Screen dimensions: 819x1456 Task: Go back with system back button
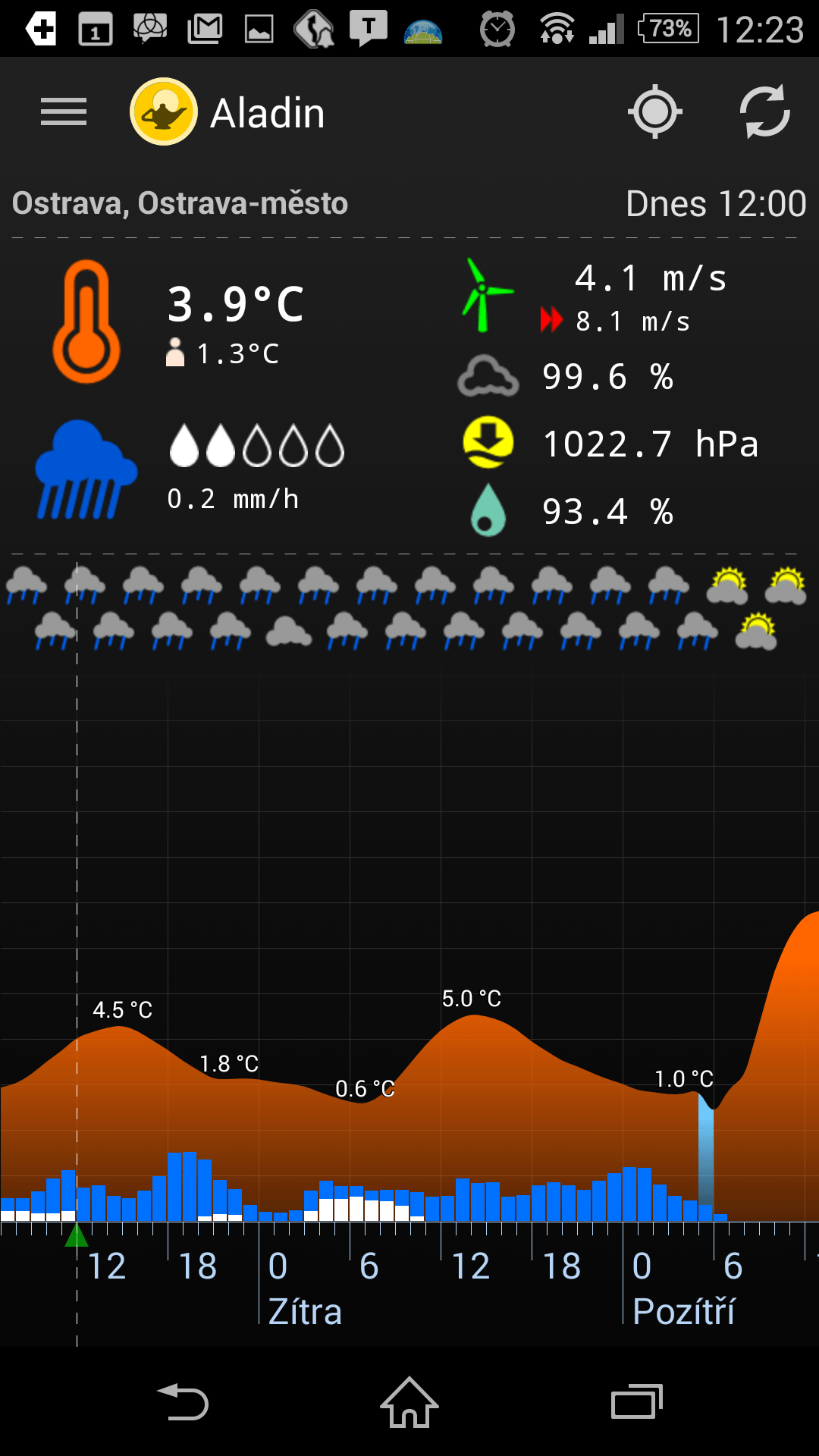click(x=183, y=1401)
